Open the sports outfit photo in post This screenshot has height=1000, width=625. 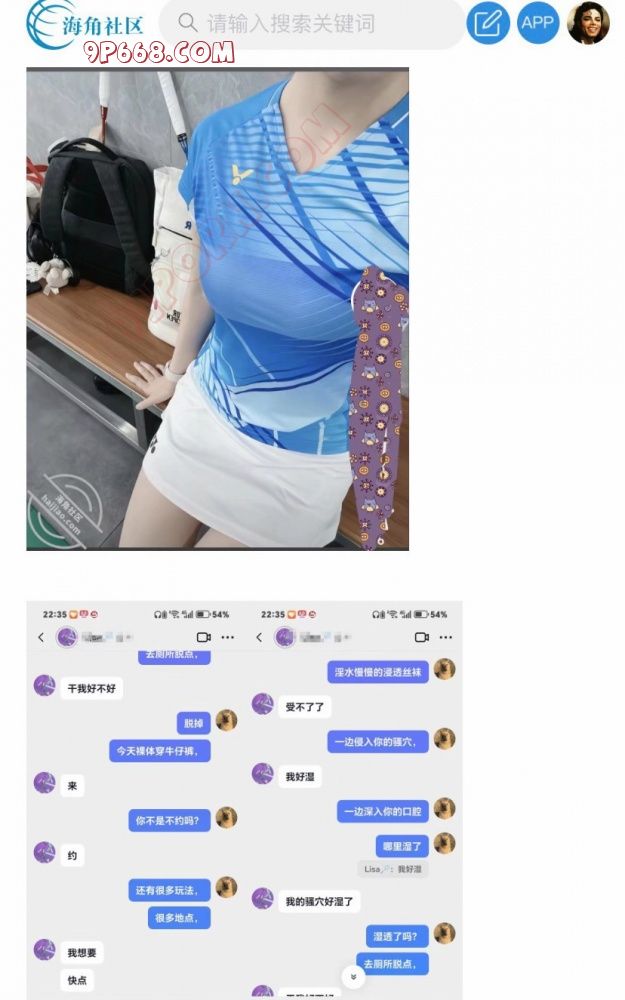(217, 308)
